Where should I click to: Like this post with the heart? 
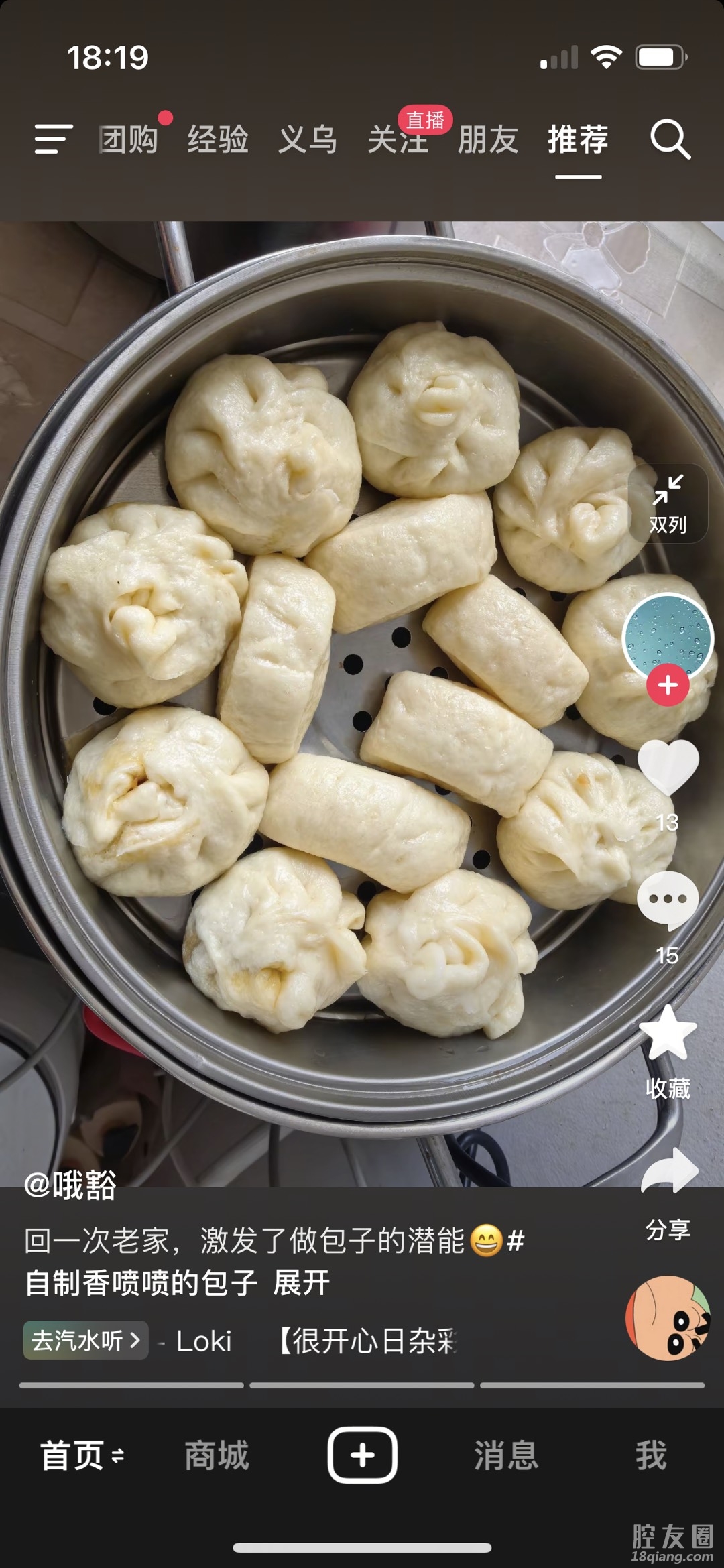pyautogui.click(x=668, y=768)
